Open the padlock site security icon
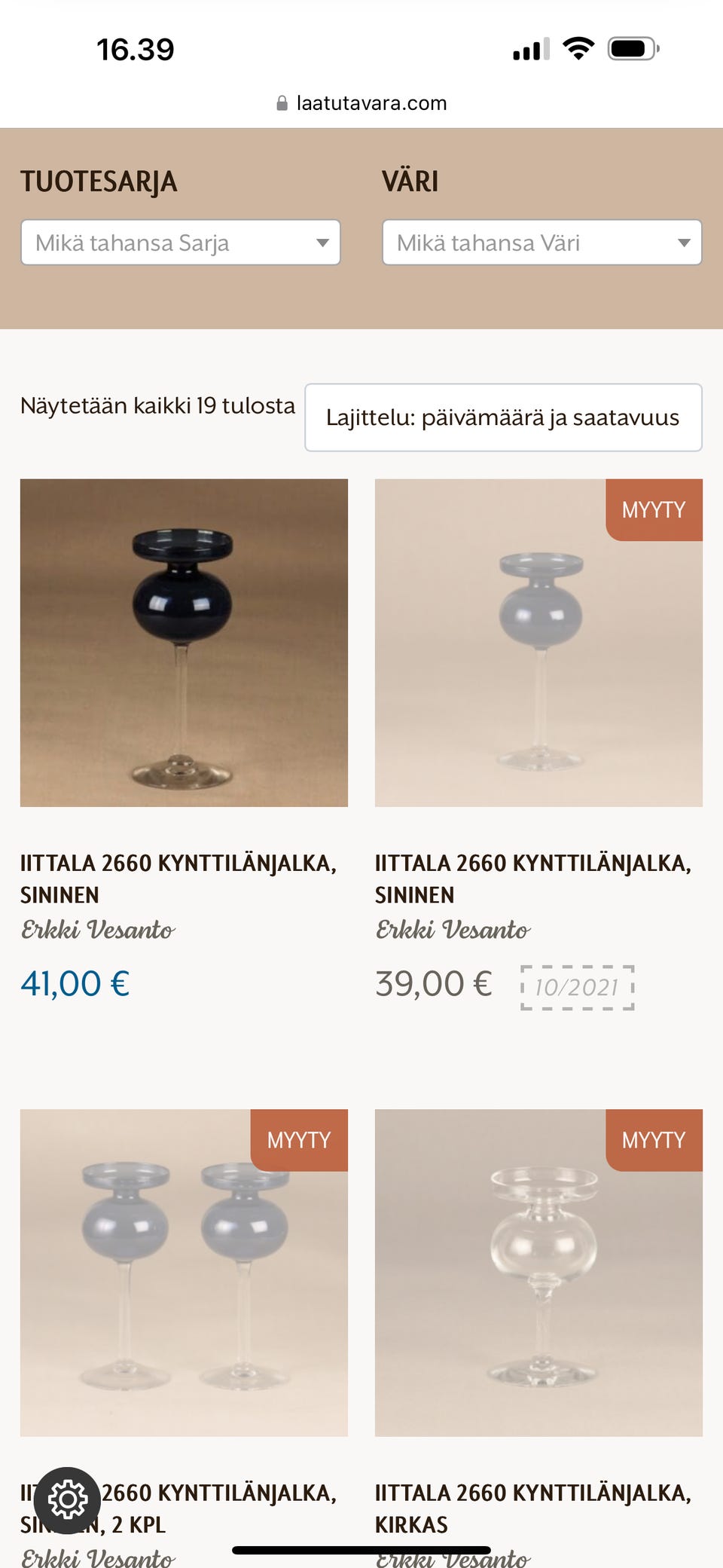Image resolution: width=723 pixels, height=1568 pixels. point(282,102)
